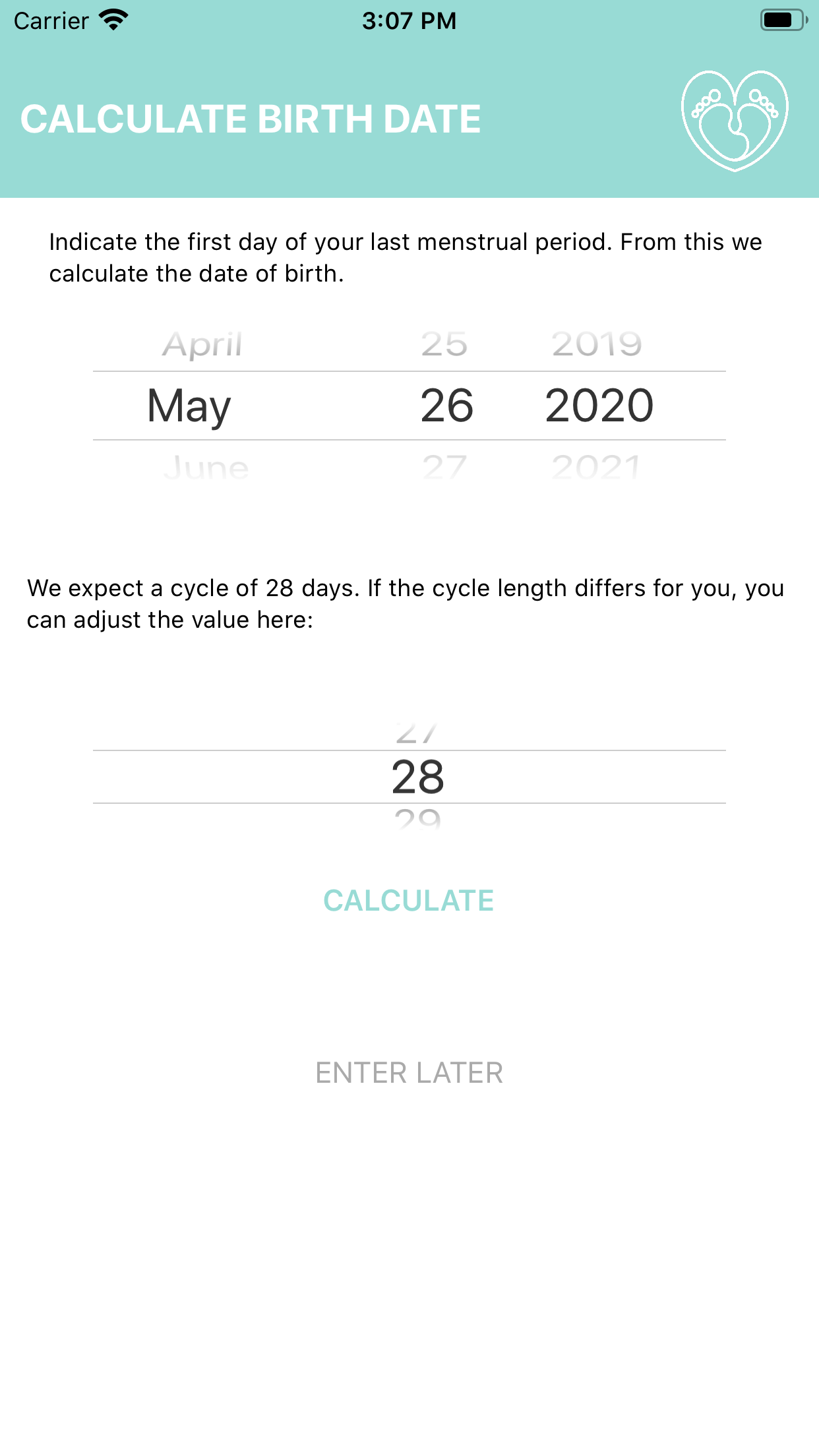Click 28 in the cycle length picker
Screen dimensions: 819x1456
(x=417, y=778)
